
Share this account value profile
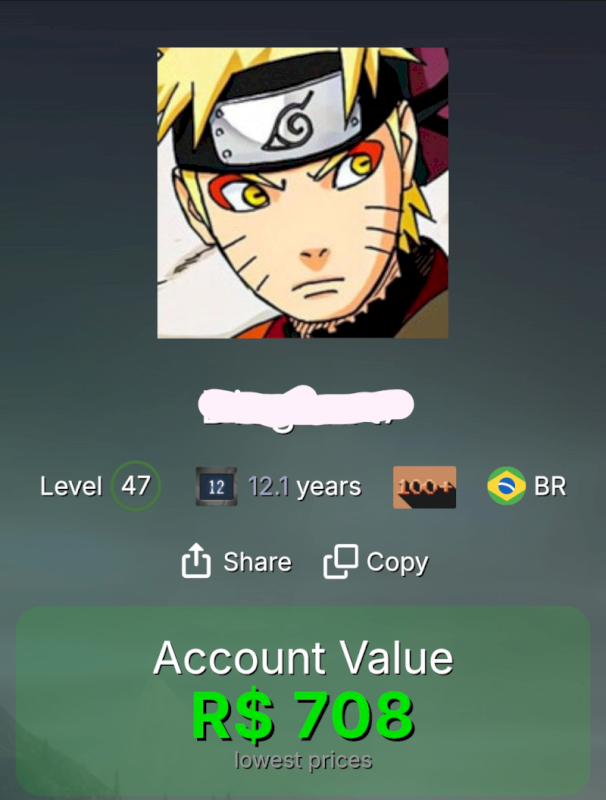click(x=237, y=562)
